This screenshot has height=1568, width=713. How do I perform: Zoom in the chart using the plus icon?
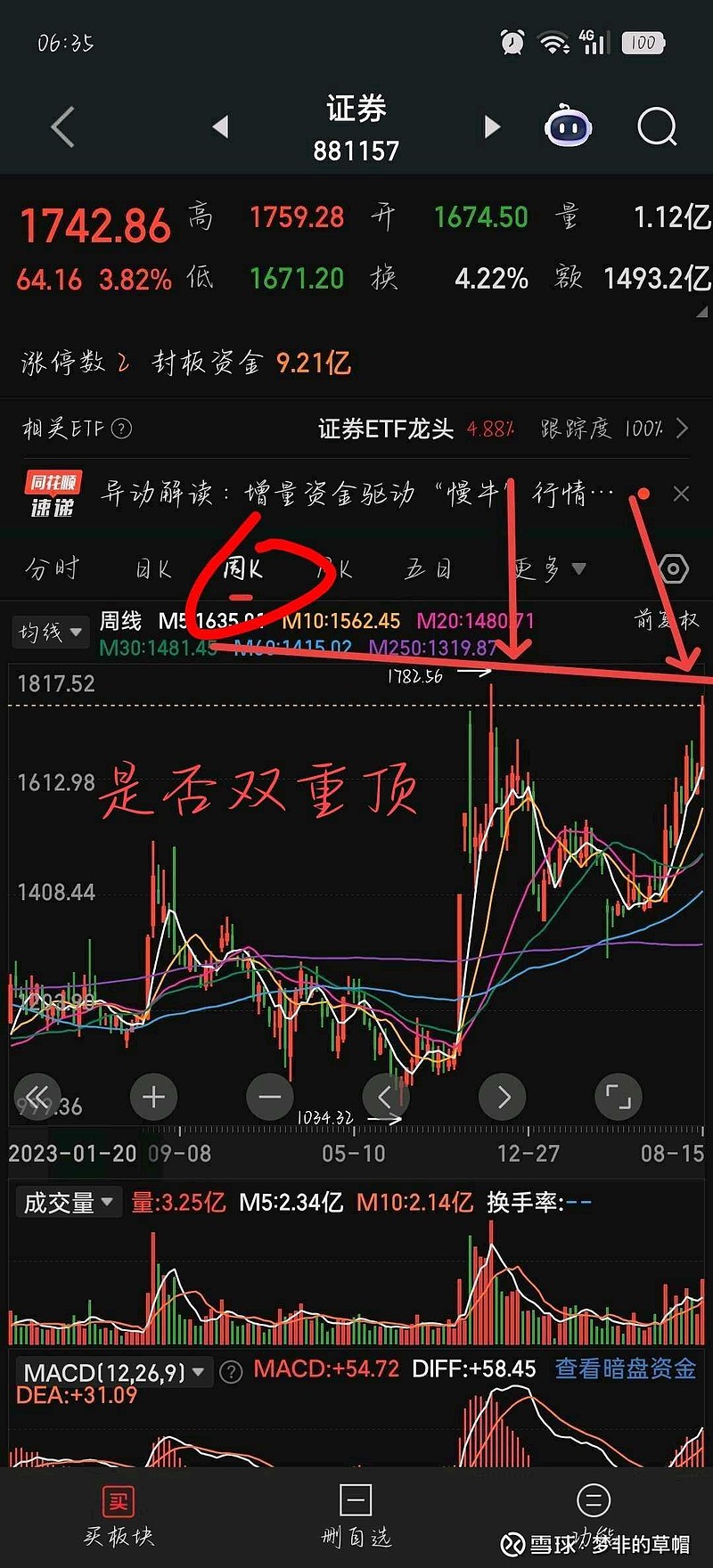[x=153, y=1097]
